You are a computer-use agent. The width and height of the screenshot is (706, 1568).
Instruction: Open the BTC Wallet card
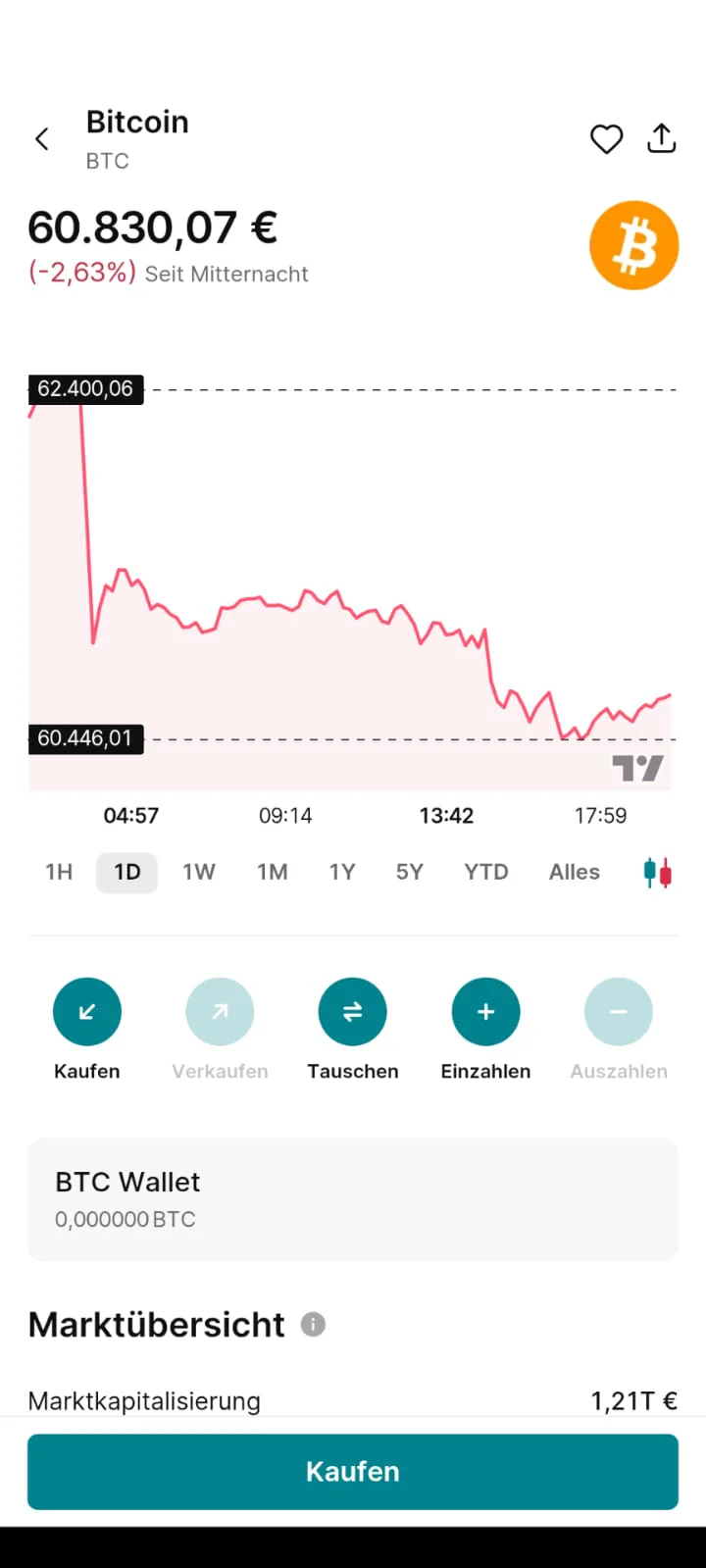point(352,1198)
